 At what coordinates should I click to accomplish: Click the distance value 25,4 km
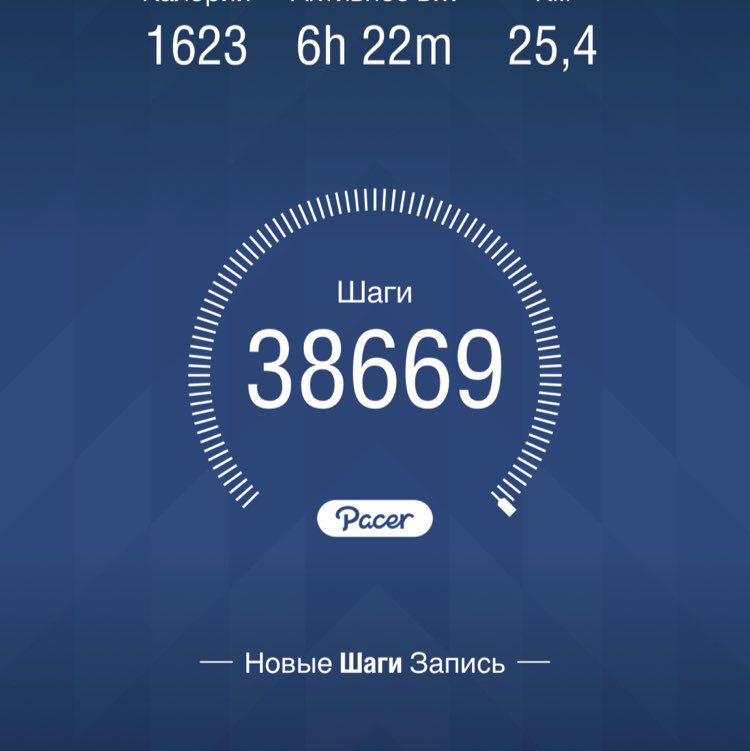[553, 43]
